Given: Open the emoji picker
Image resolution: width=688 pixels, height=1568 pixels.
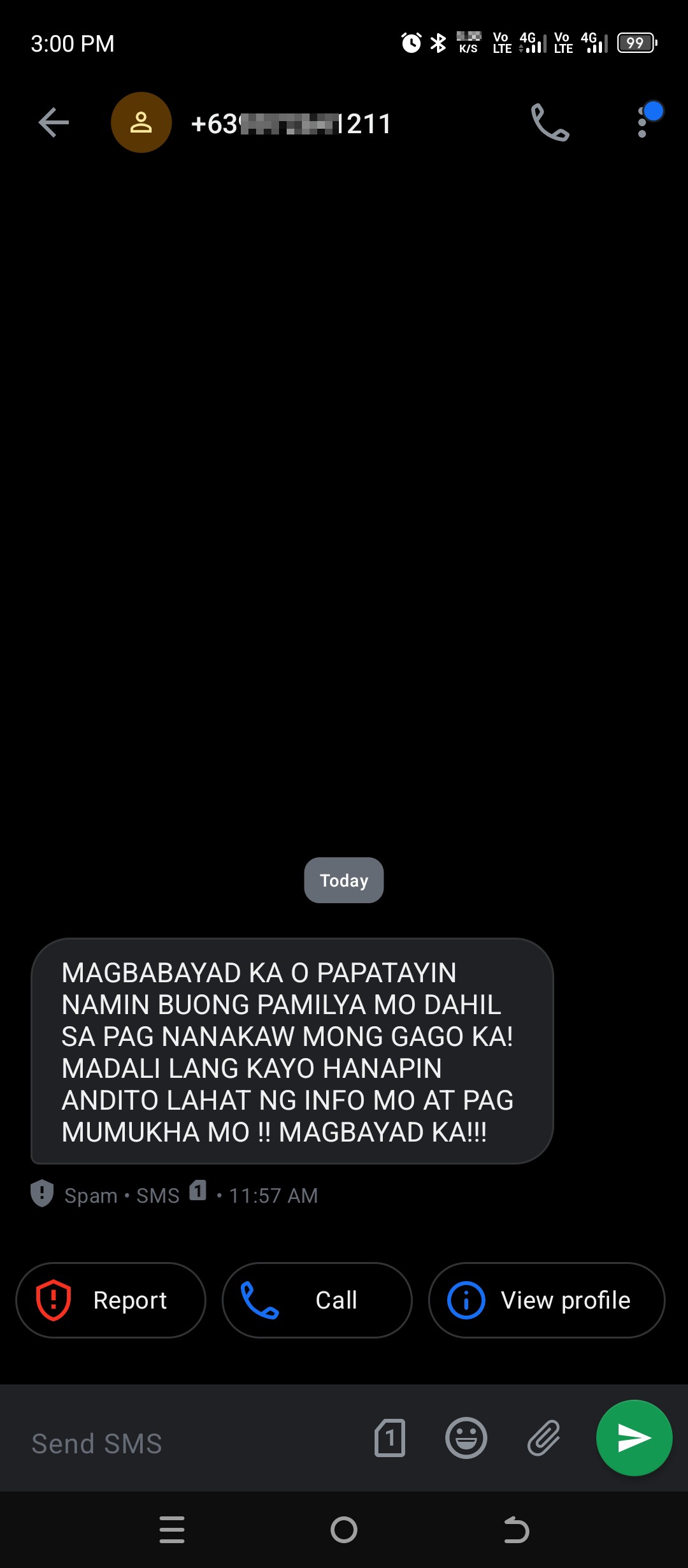Looking at the screenshot, I should click(466, 1438).
